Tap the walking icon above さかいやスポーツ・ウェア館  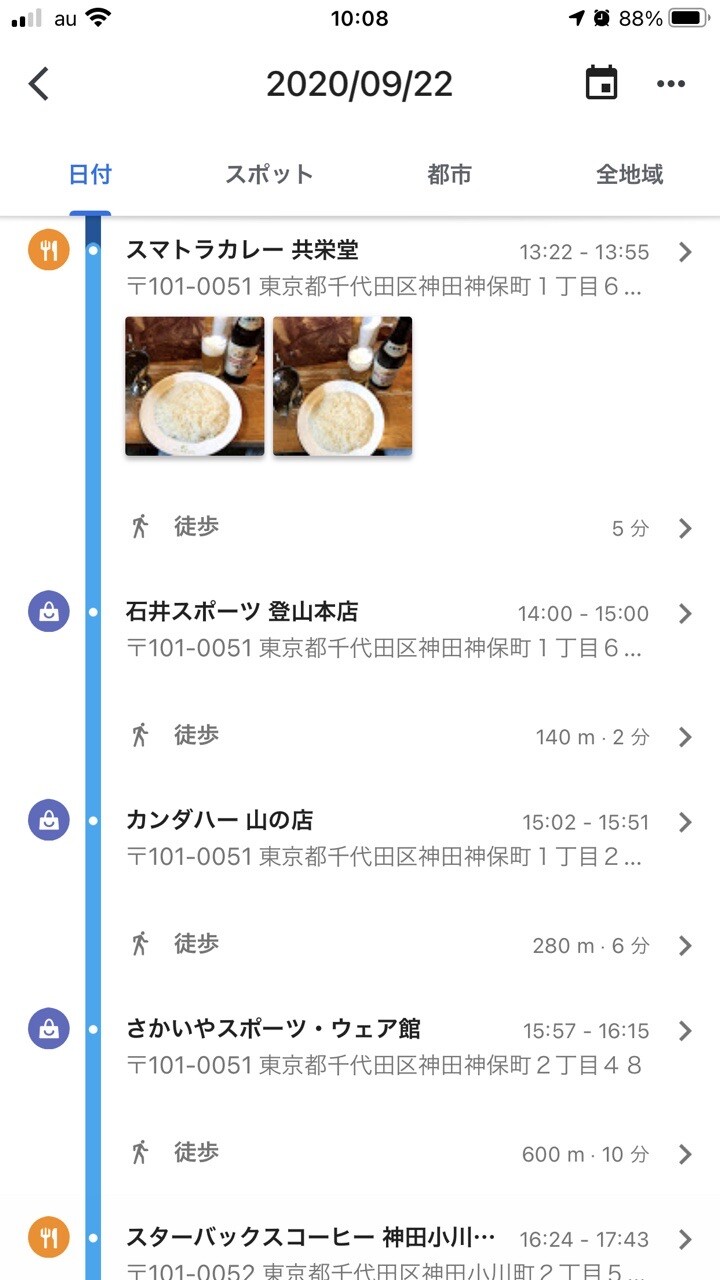coord(140,943)
